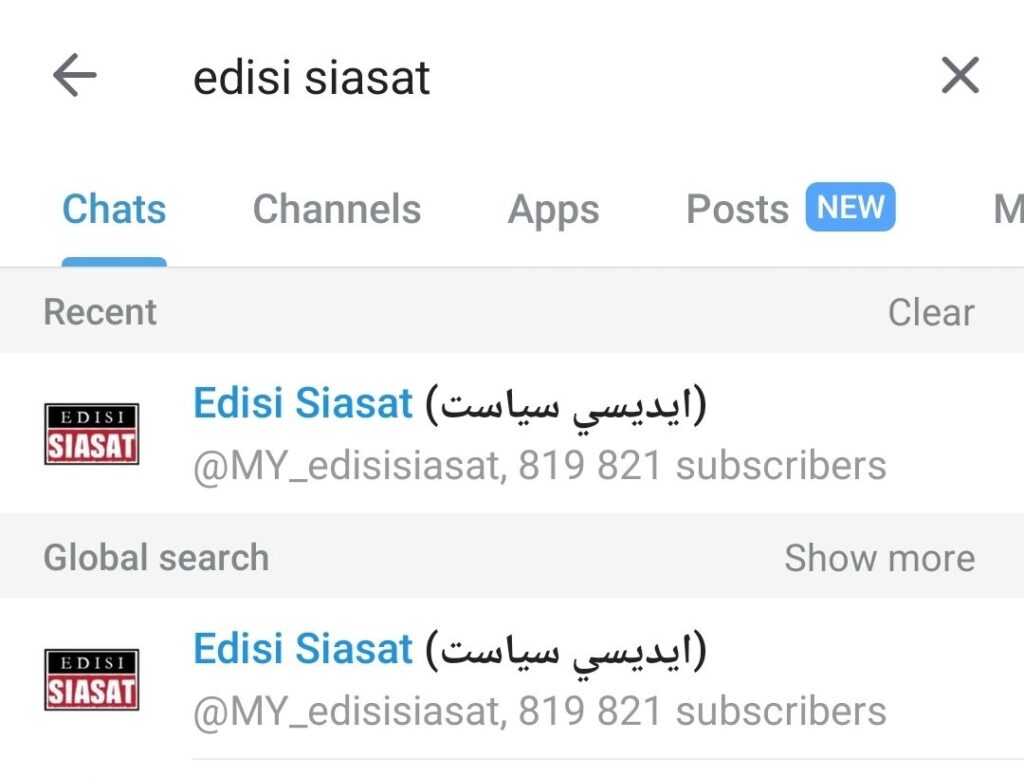
Task: Clear the recent searches list
Action: (930, 313)
